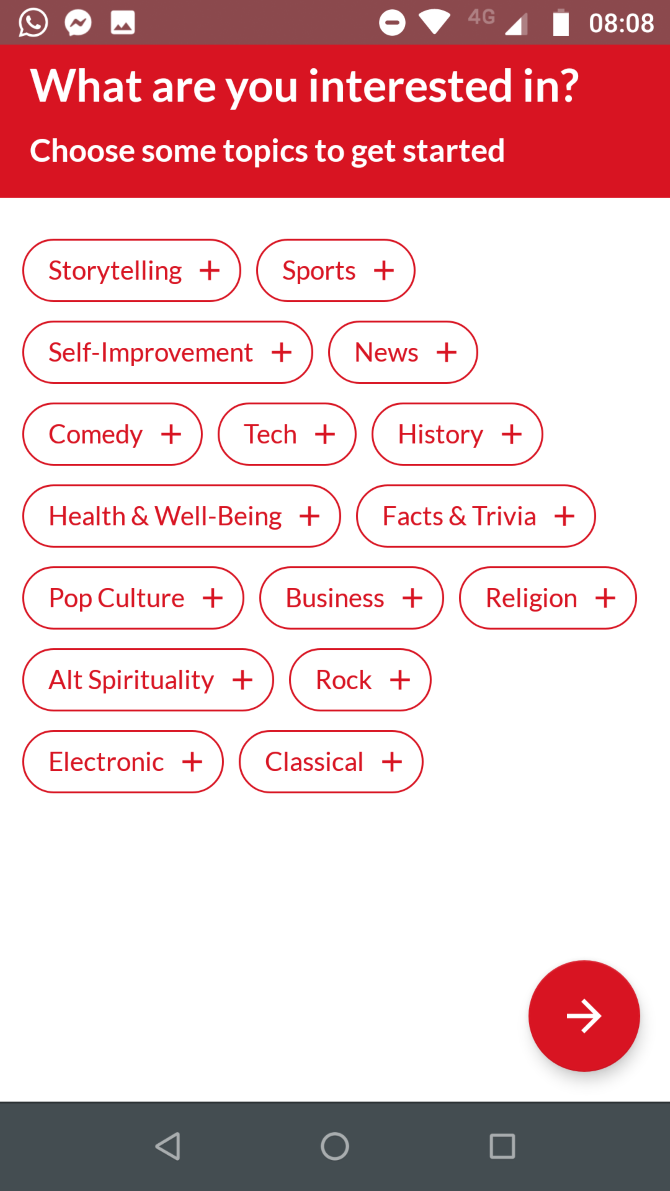Choose Alt Spirituality topic

click(x=148, y=681)
